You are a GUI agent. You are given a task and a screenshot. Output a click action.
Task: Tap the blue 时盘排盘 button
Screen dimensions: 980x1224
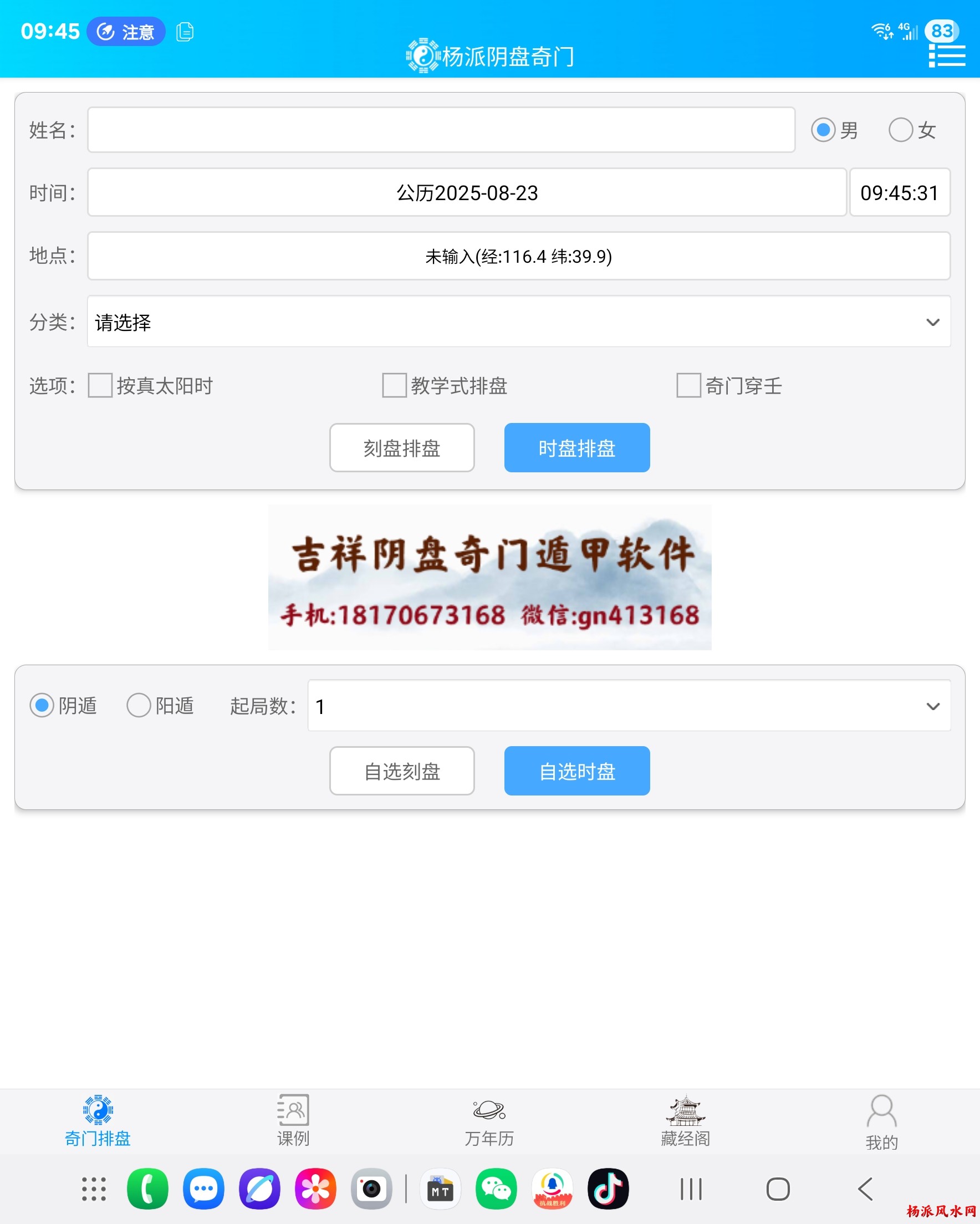point(576,448)
